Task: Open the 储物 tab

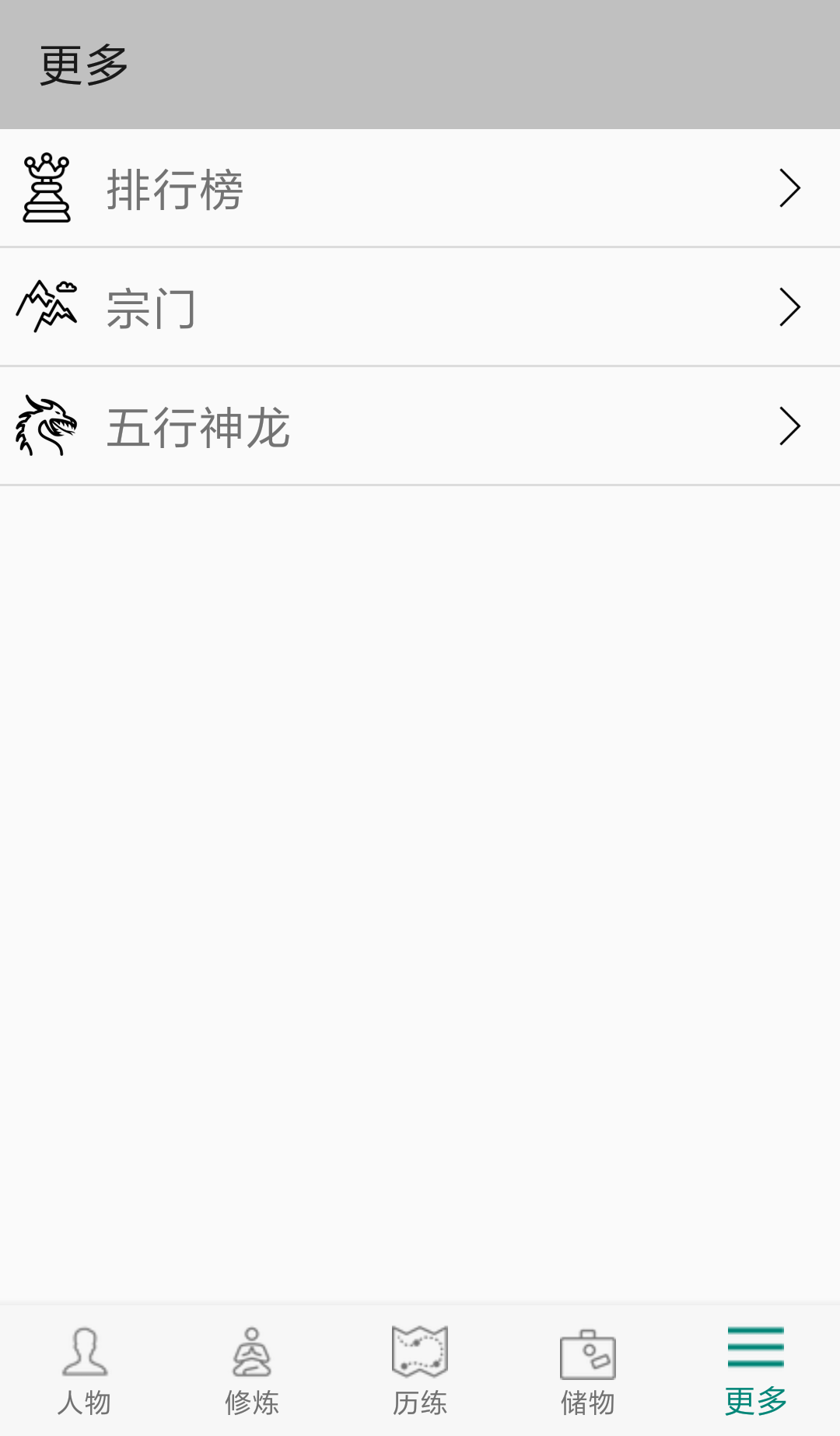Action: 587,1377
